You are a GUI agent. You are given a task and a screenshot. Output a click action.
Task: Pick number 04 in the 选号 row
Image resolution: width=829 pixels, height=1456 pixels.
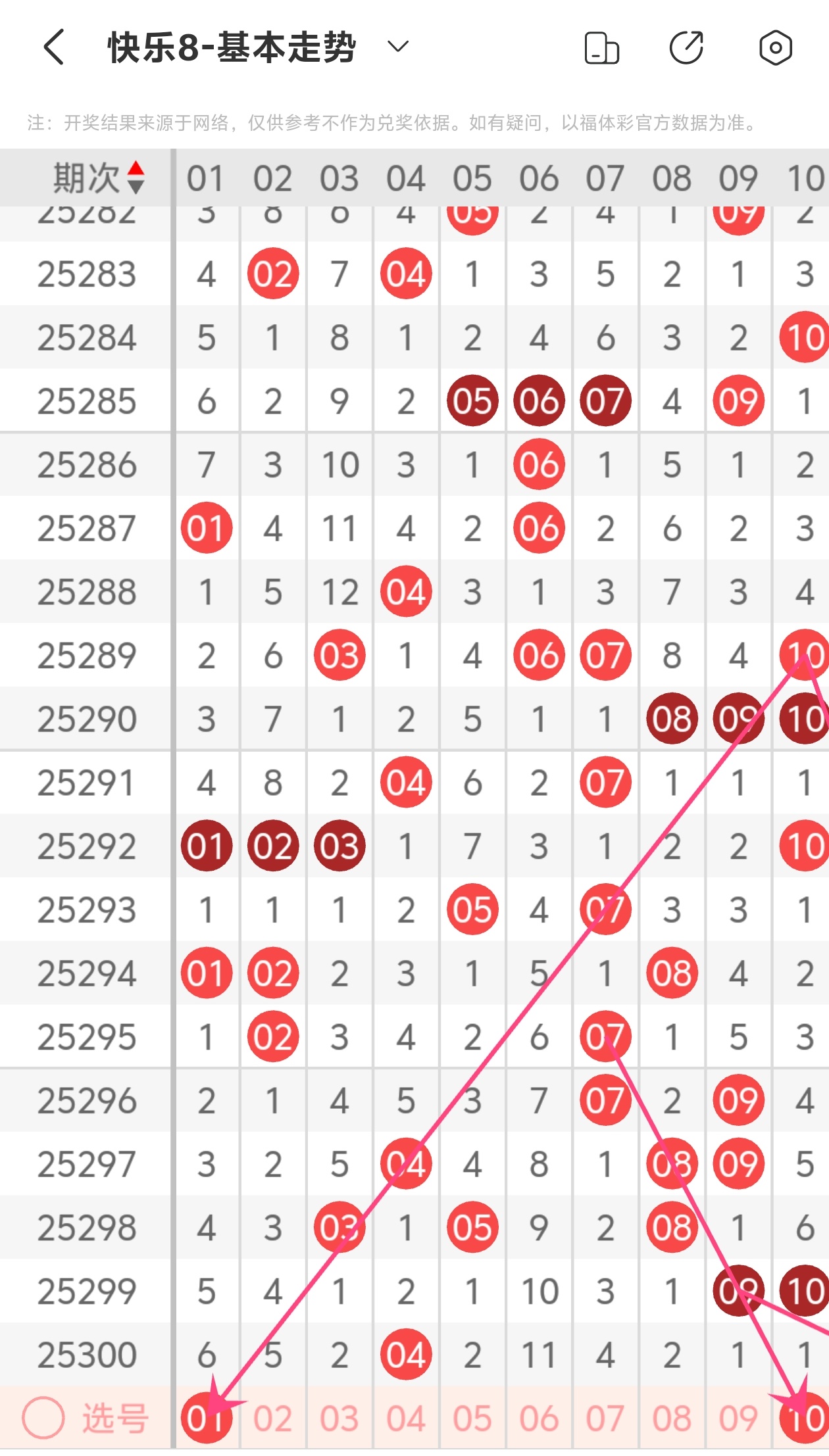tap(406, 1418)
